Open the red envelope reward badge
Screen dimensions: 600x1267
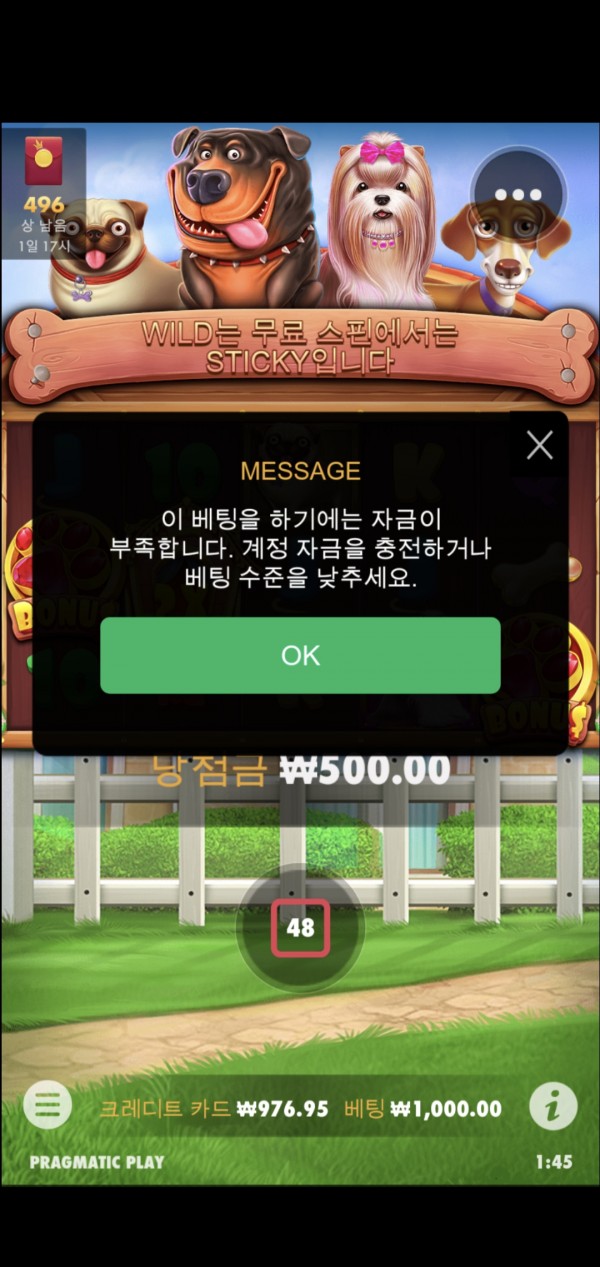point(43,163)
